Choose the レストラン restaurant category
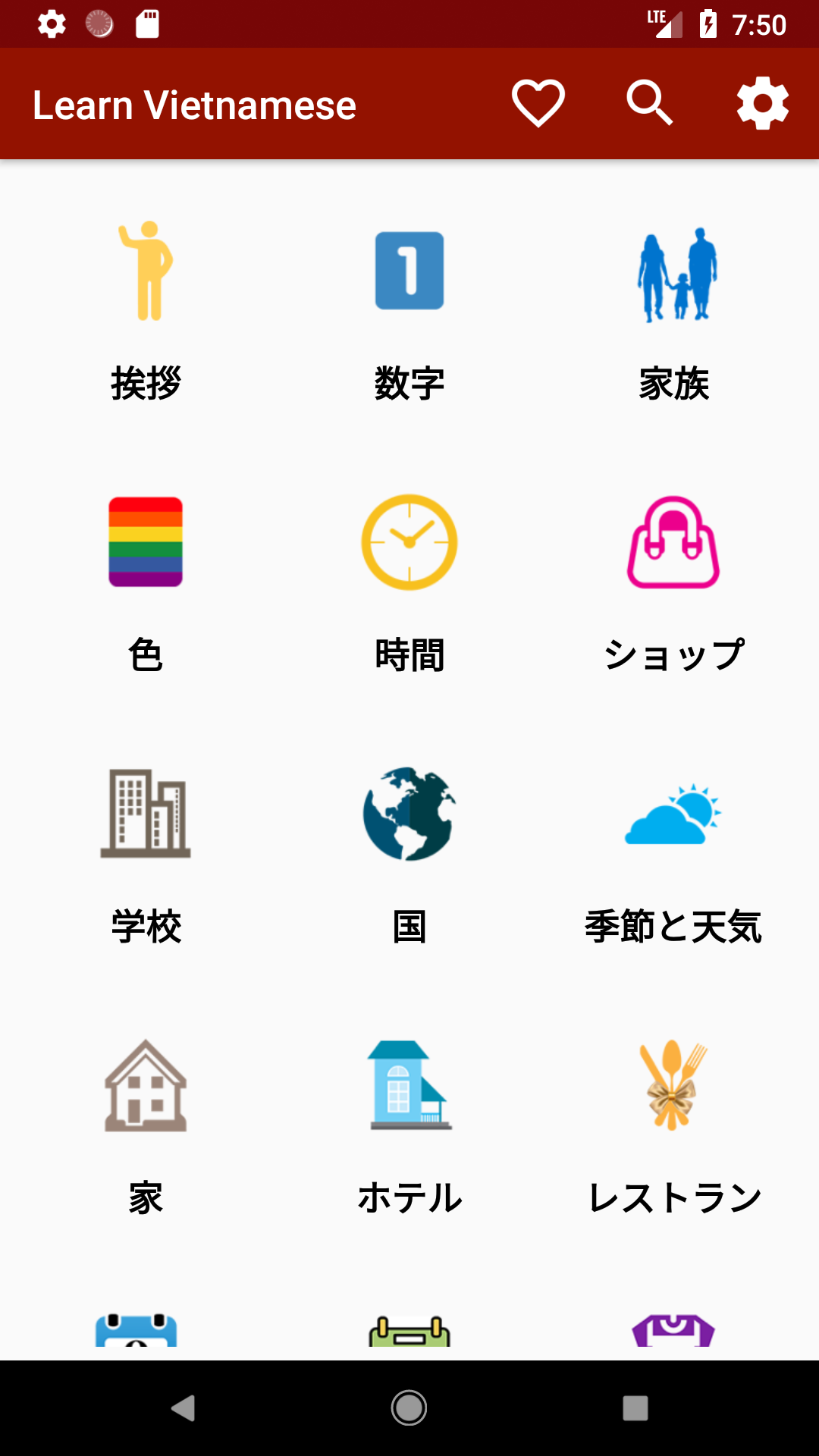 [673, 1127]
